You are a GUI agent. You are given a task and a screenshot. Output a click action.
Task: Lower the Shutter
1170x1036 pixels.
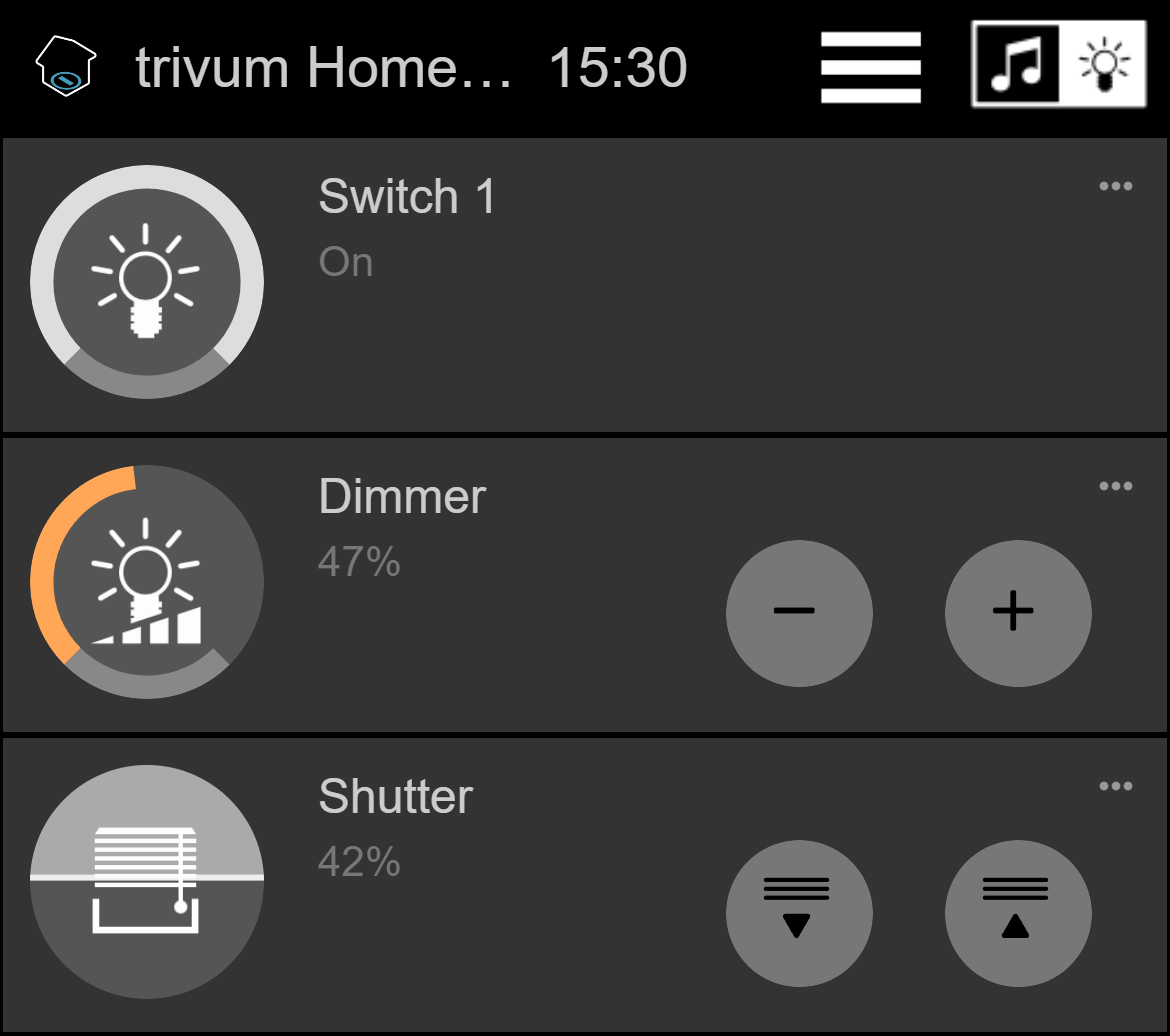(x=798, y=913)
